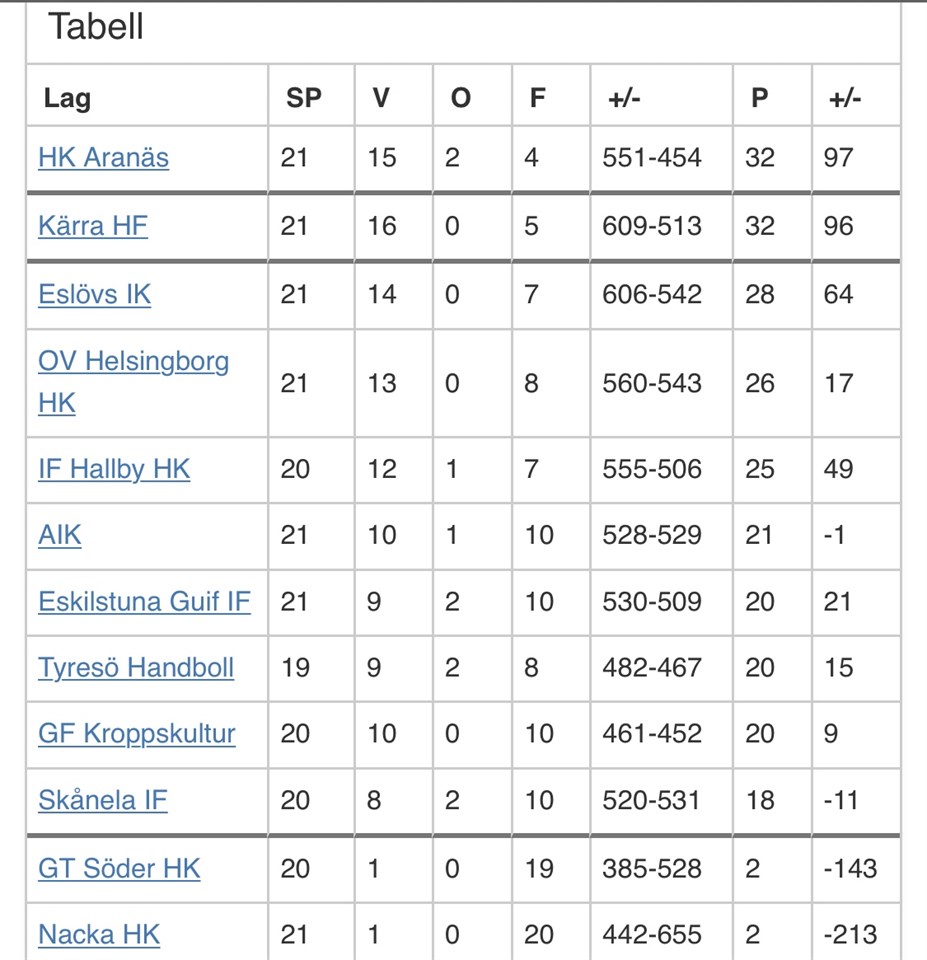Image resolution: width=927 pixels, height=960 pixels.
Task: Select the Eslövs IK link
Action: click(94, 294)
